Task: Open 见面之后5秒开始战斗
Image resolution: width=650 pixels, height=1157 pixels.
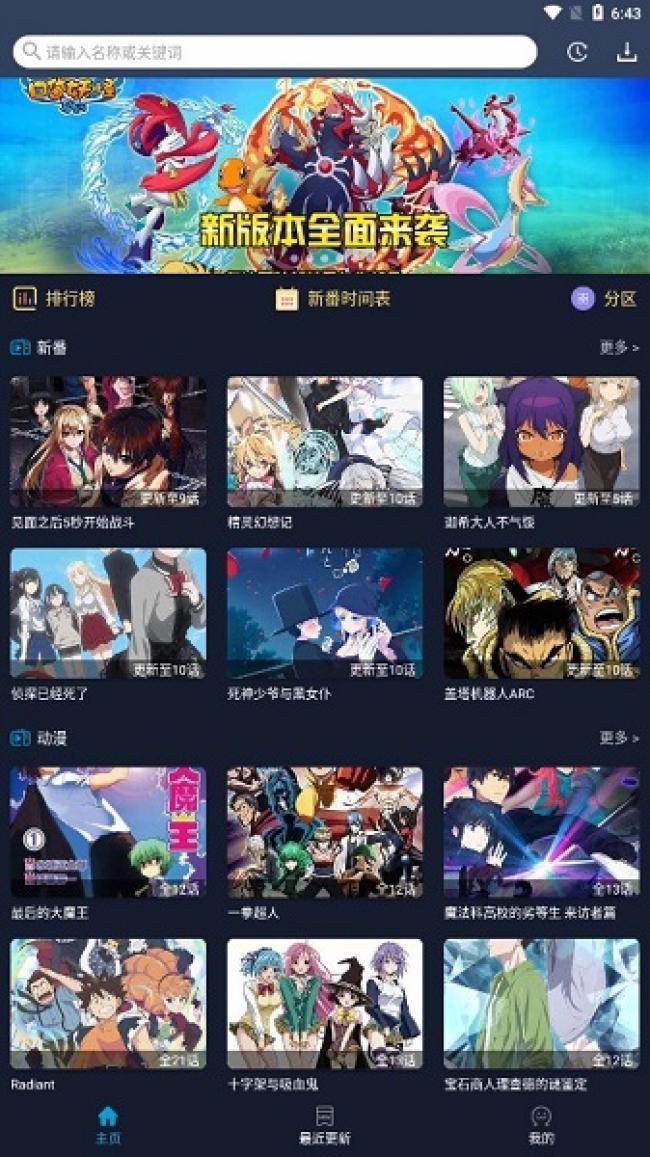Action: 108,442
